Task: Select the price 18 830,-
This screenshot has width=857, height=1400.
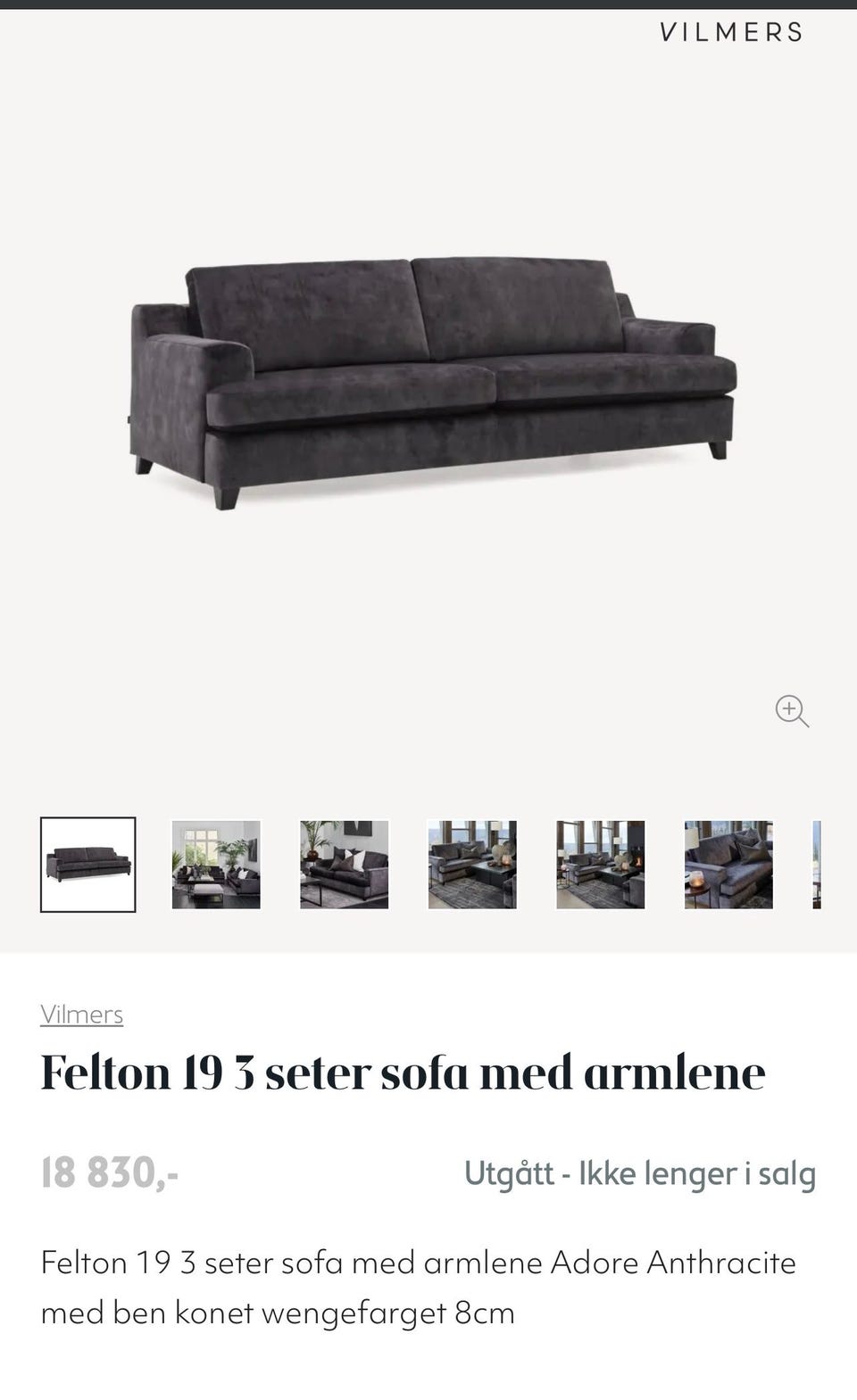Action: click(109, 1173)
